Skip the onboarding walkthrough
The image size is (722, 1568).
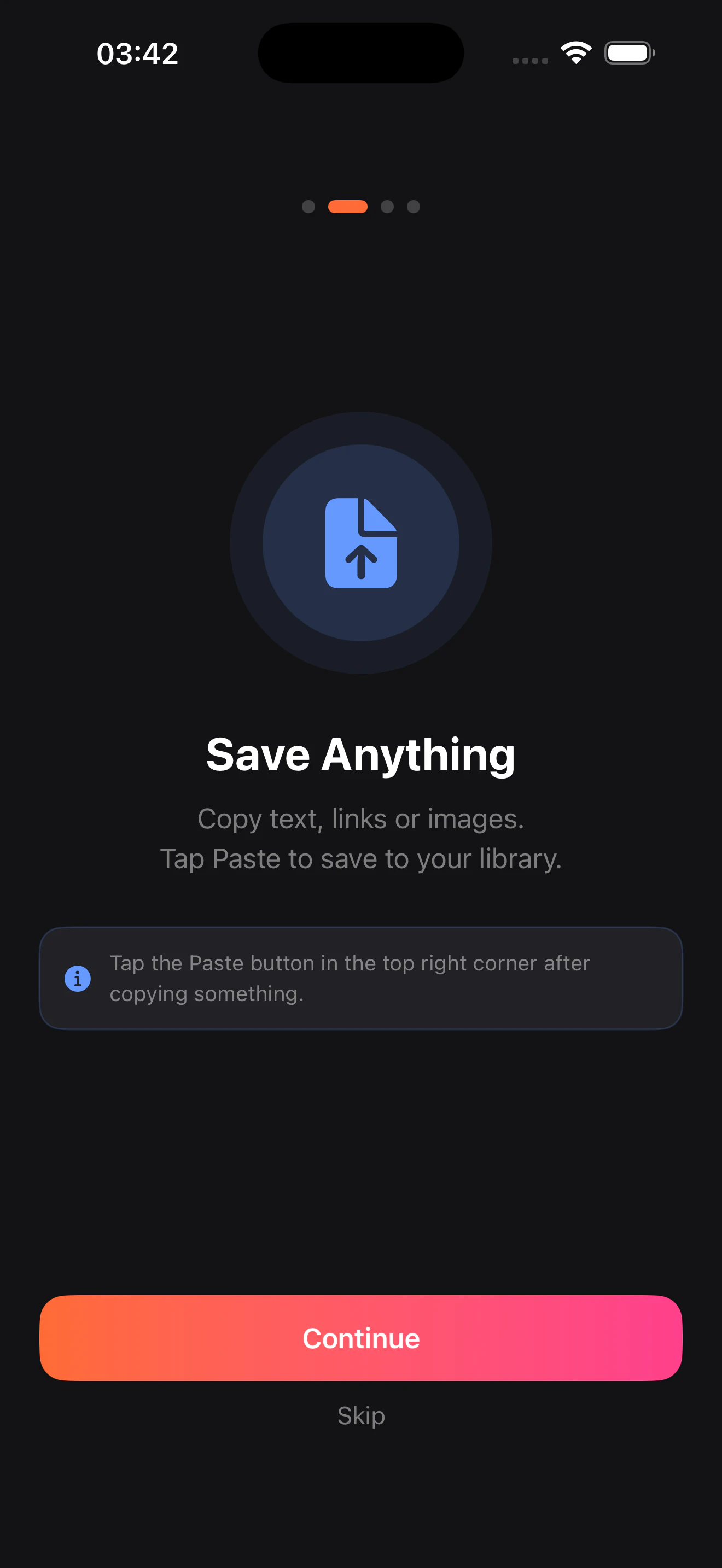(x=361, y=1416)
